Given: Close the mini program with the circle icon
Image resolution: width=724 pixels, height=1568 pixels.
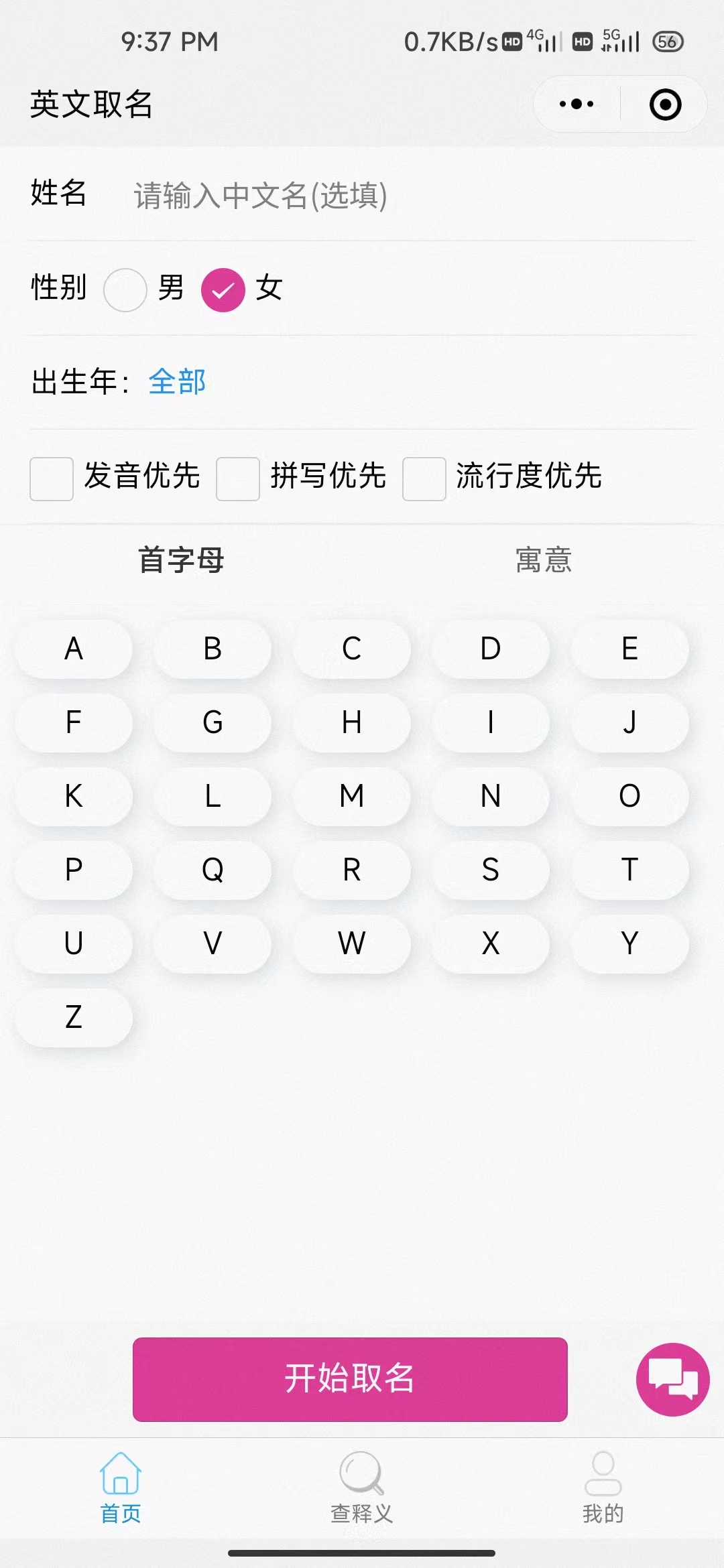Looking at the screenshot, I should point(665,105).
